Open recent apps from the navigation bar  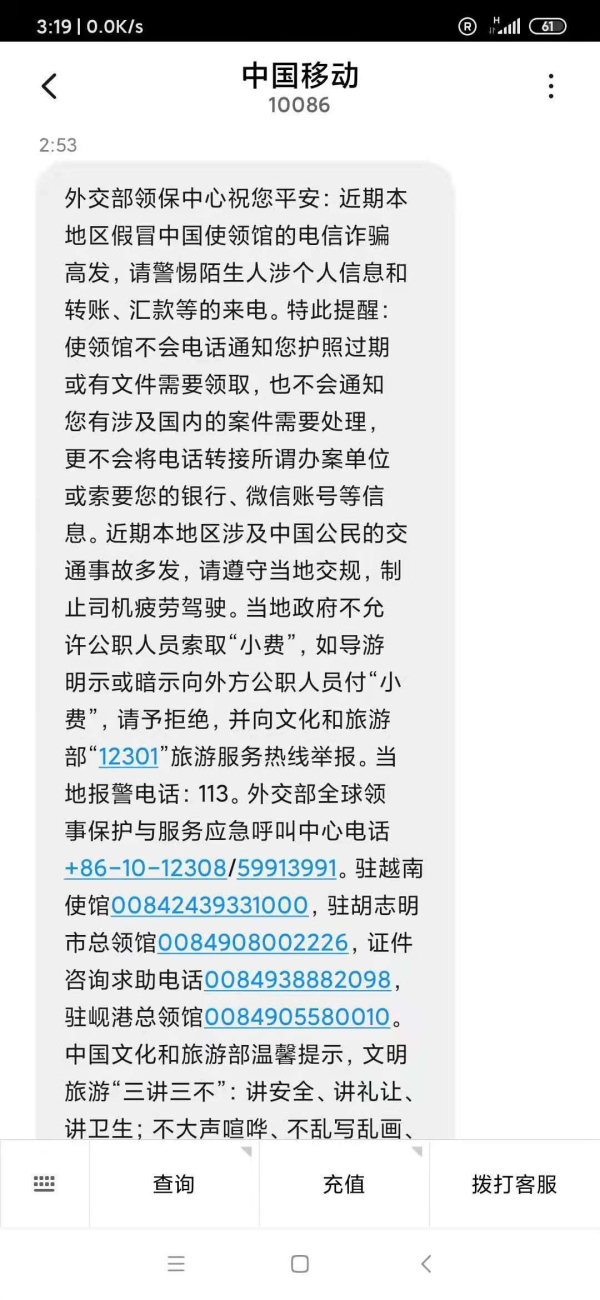(176, 1264)
